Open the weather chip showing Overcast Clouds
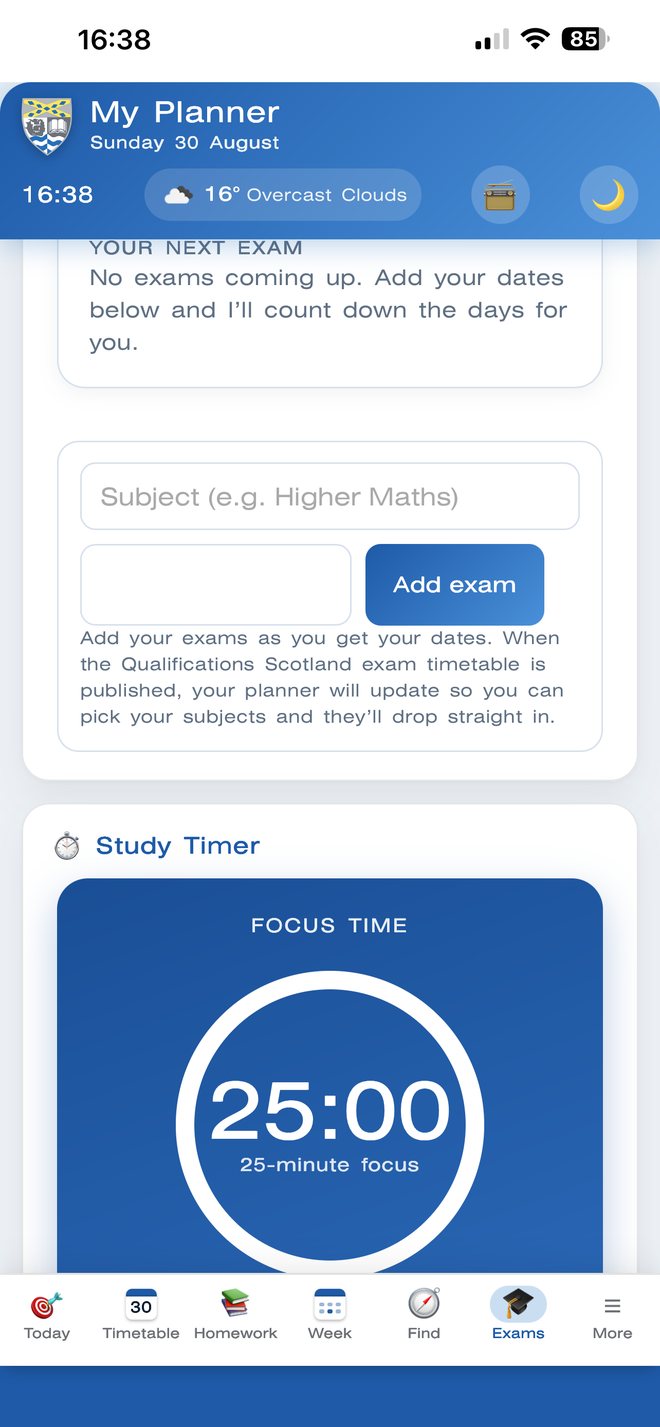The height and width of the screenshot is (1427, 660). [x=283, y=195]
